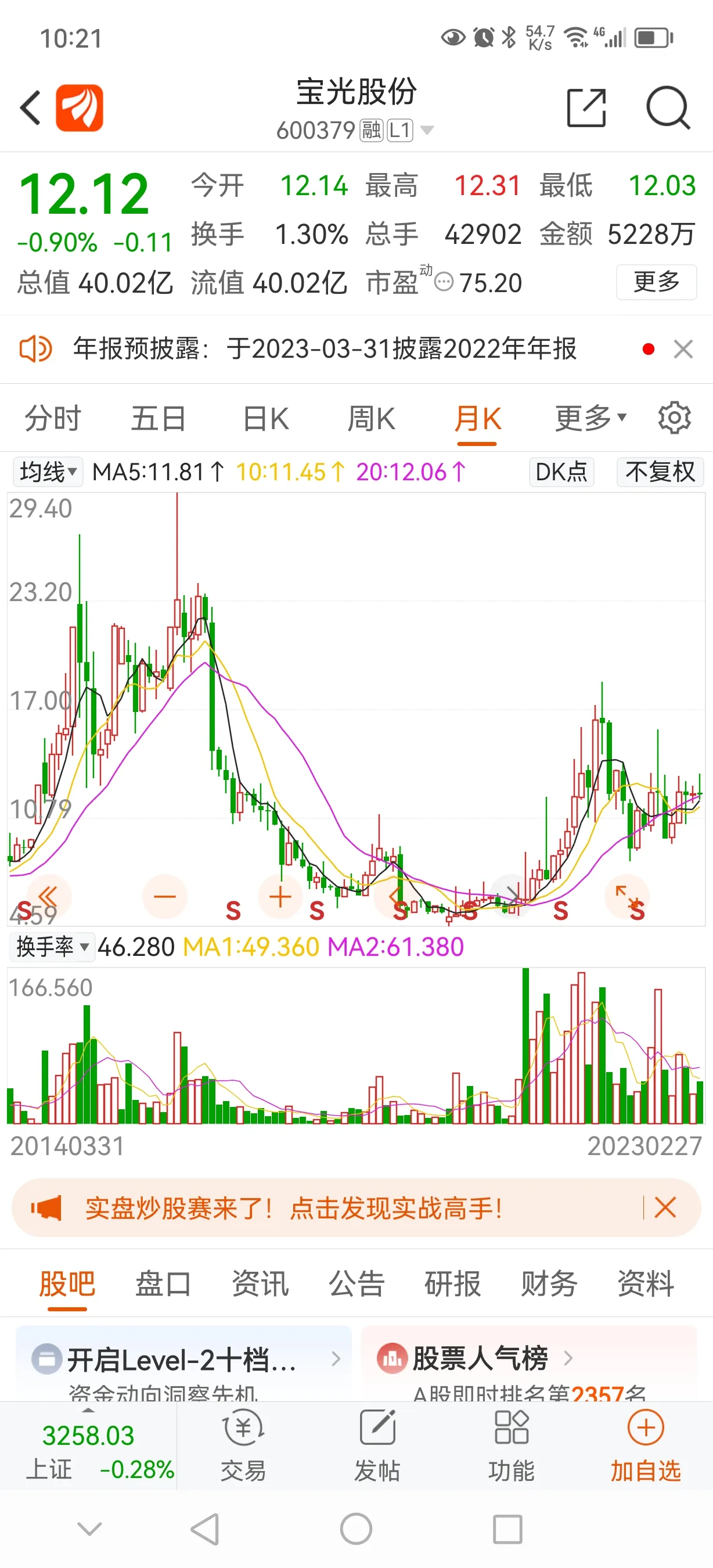Open chart settings gear icon
The image size is (713, 1568).
[x=675, y=418]
